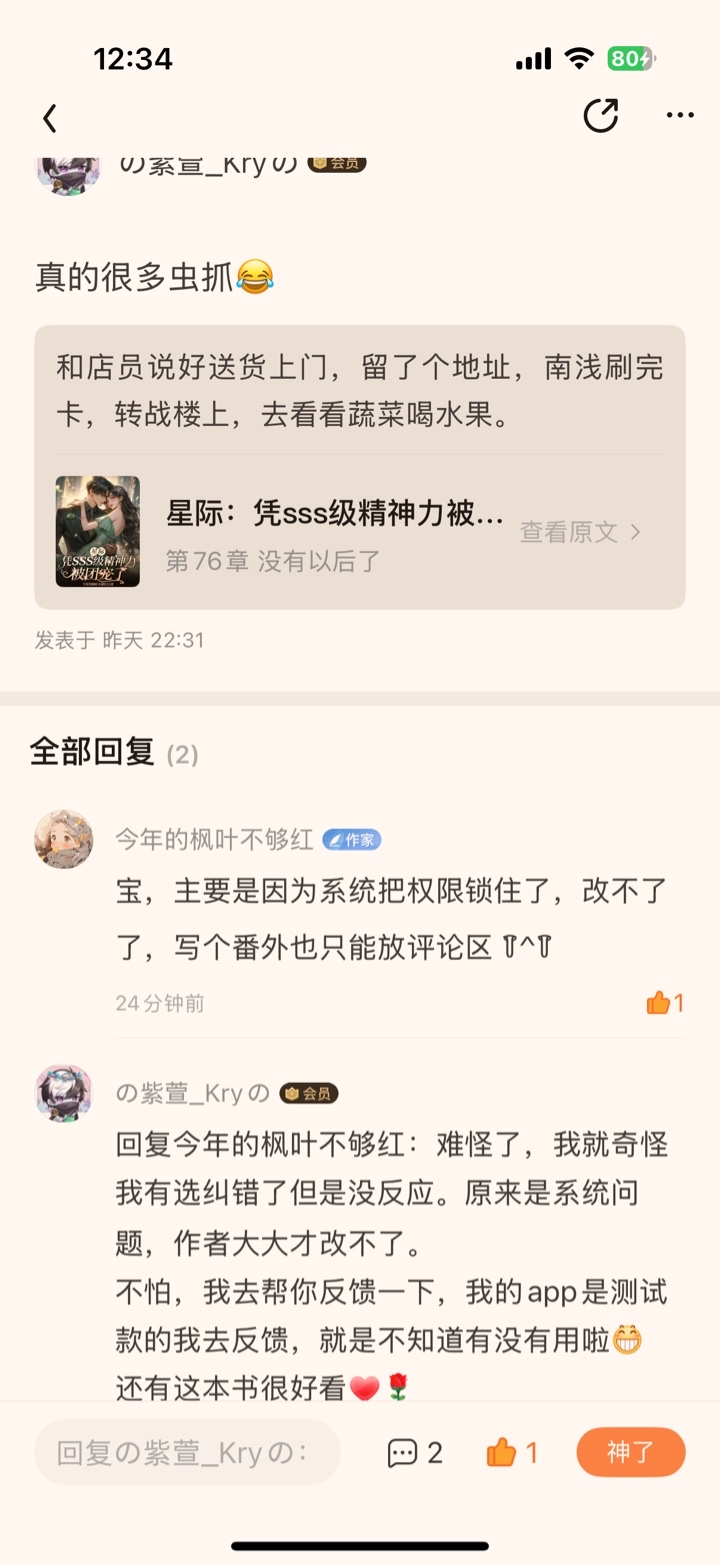Tap the reply input field 回复の紫萱_Kryの

(x=187, y=1452)
